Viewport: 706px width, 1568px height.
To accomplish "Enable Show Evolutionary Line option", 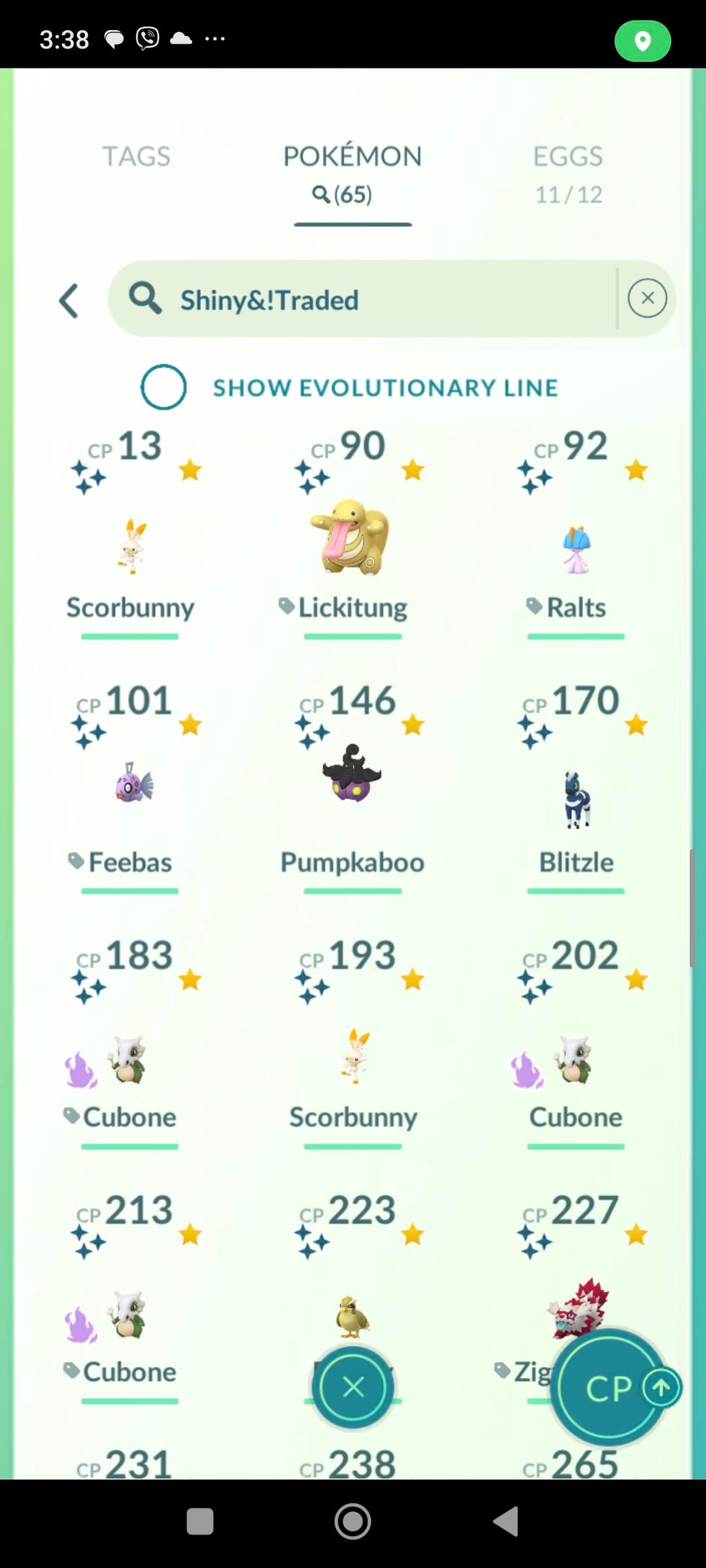I will (x=163, y=387).
